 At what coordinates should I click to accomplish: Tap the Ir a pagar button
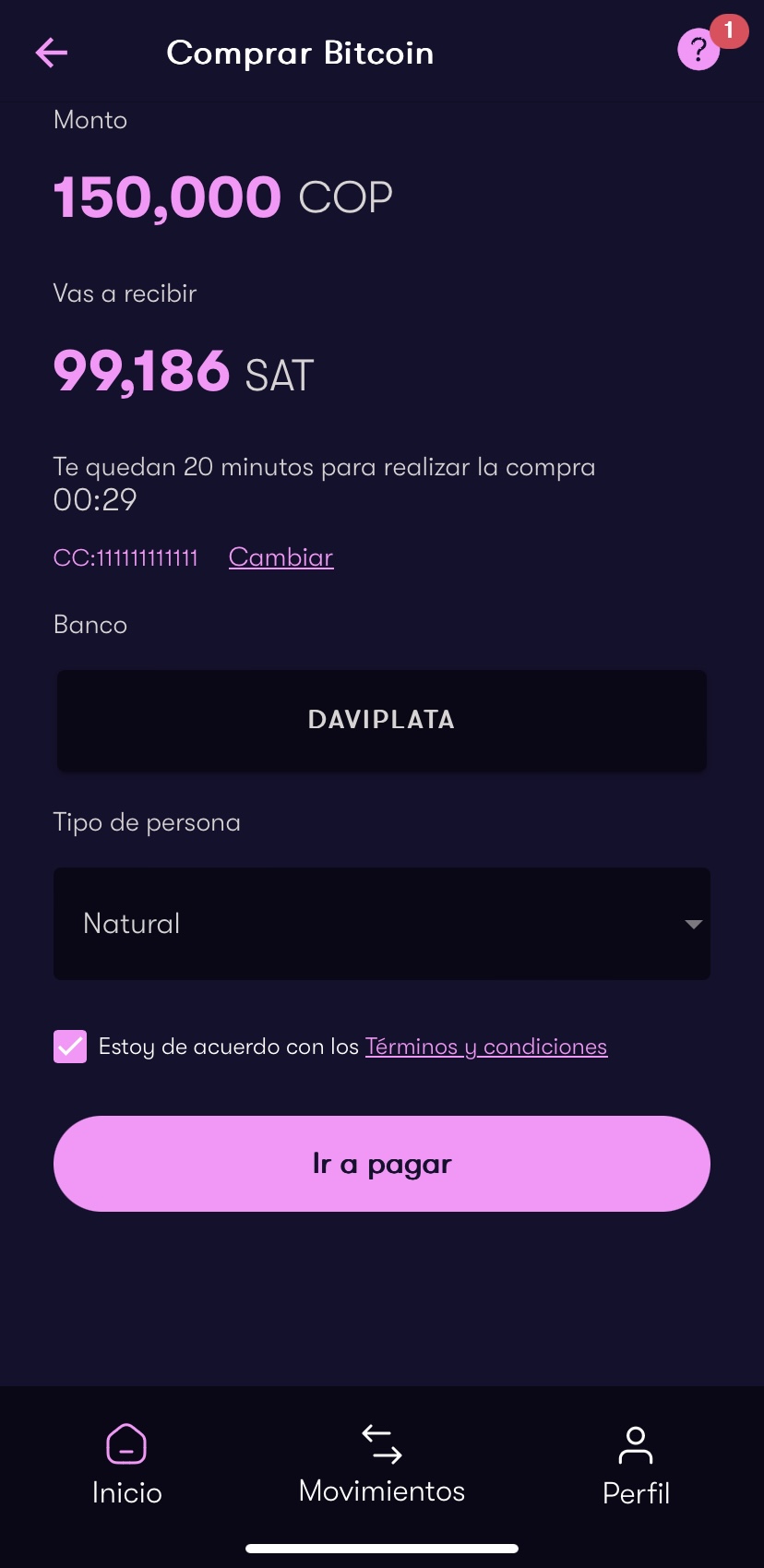pos(382,1164)
